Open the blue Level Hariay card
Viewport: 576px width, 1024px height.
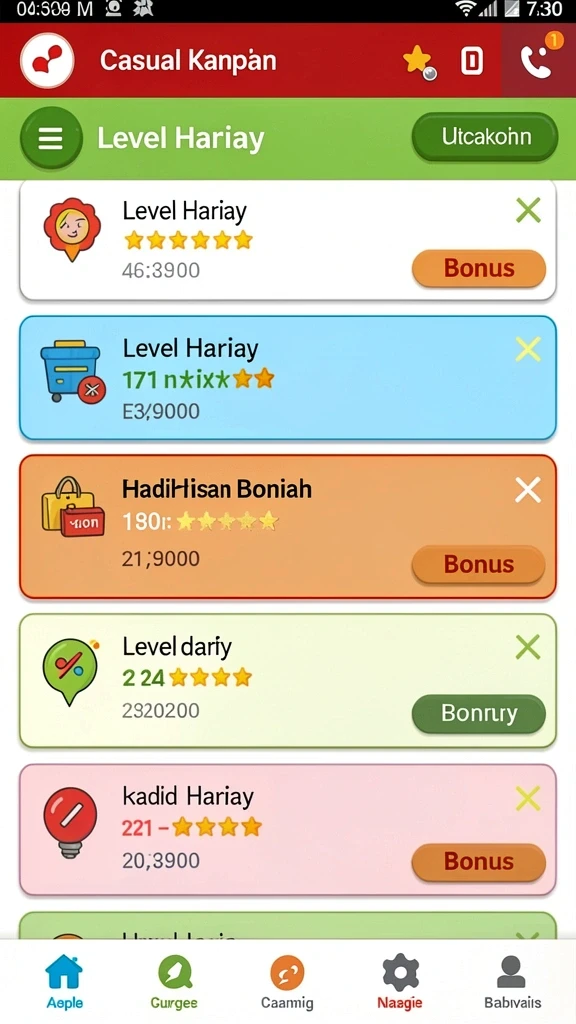(x=287, y=378)
